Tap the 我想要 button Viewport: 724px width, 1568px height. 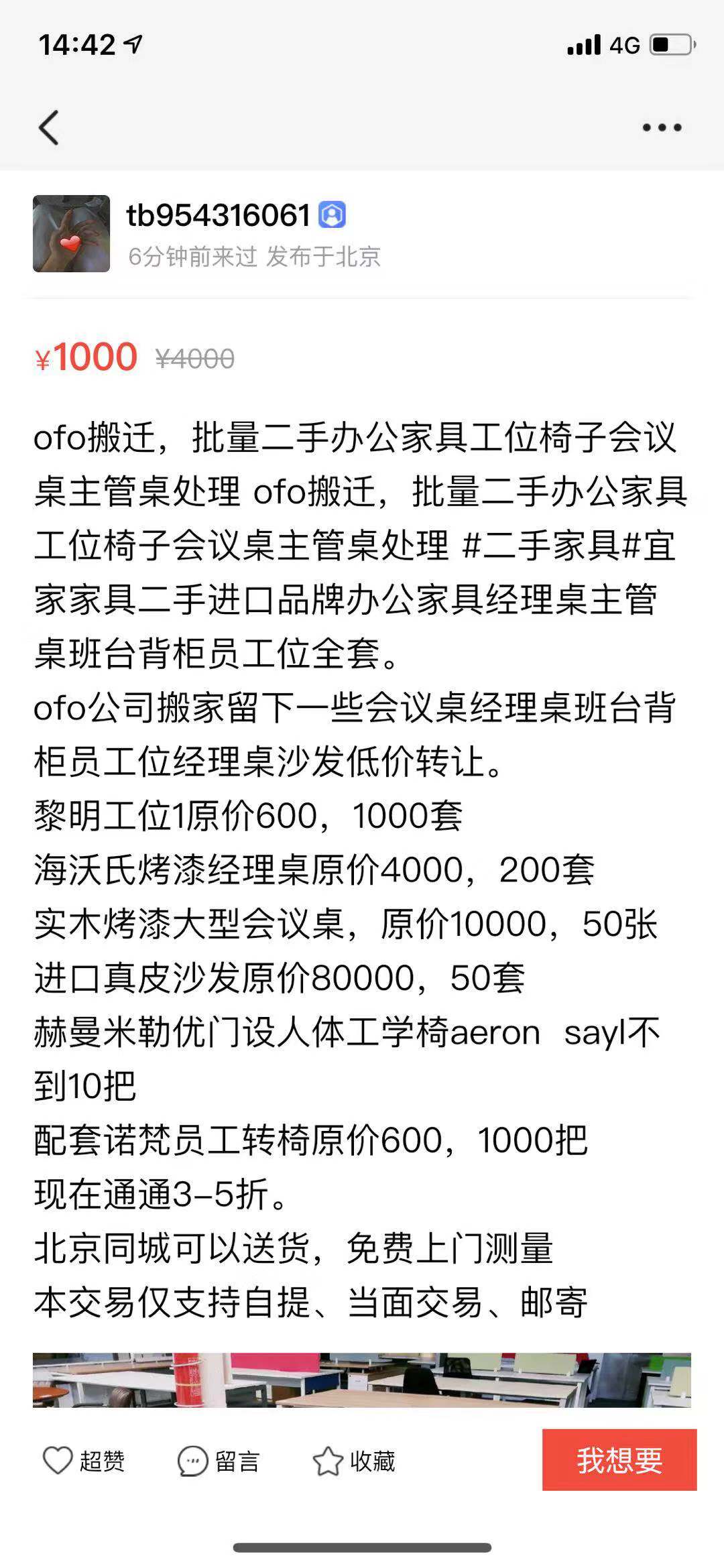click(619, 1460)
